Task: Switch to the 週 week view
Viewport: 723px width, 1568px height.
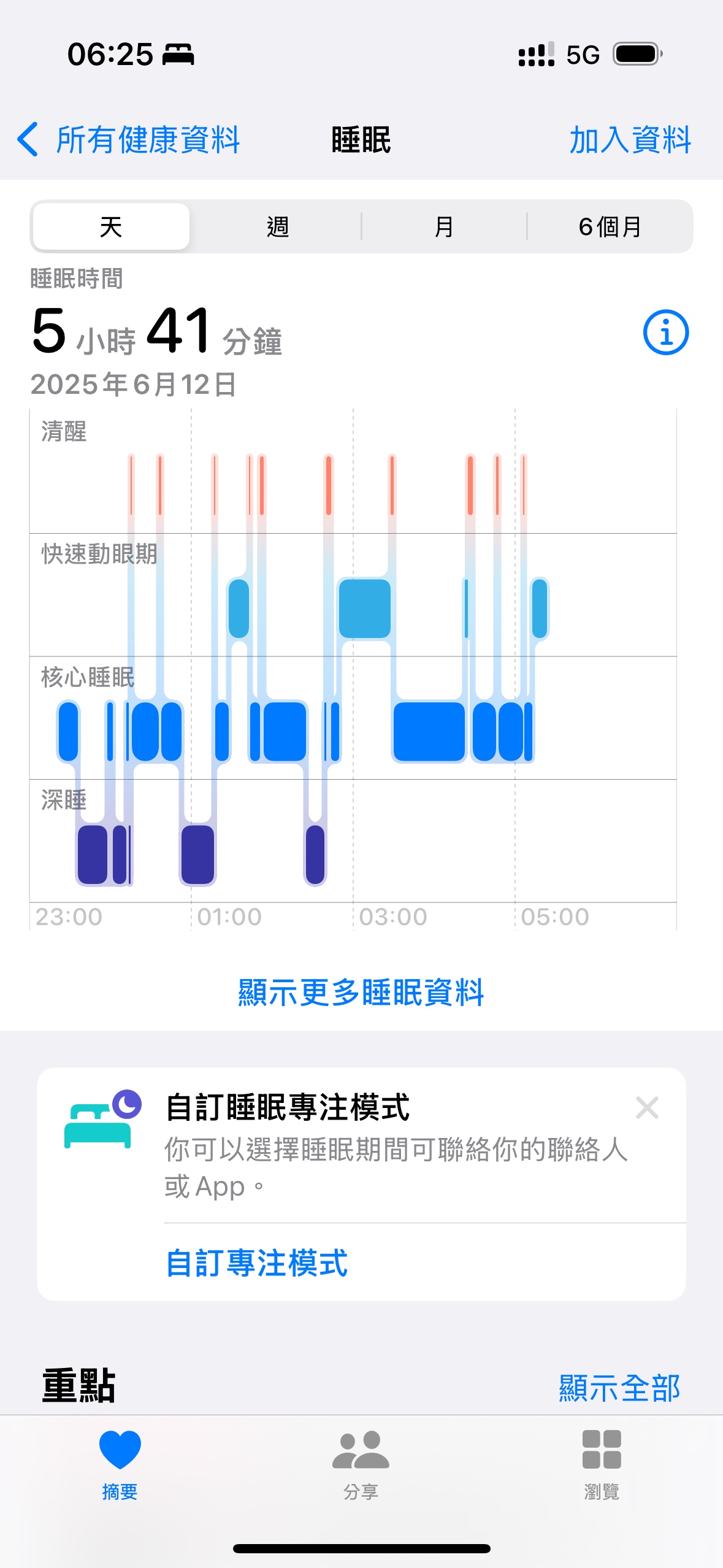Action: point(277,226)
